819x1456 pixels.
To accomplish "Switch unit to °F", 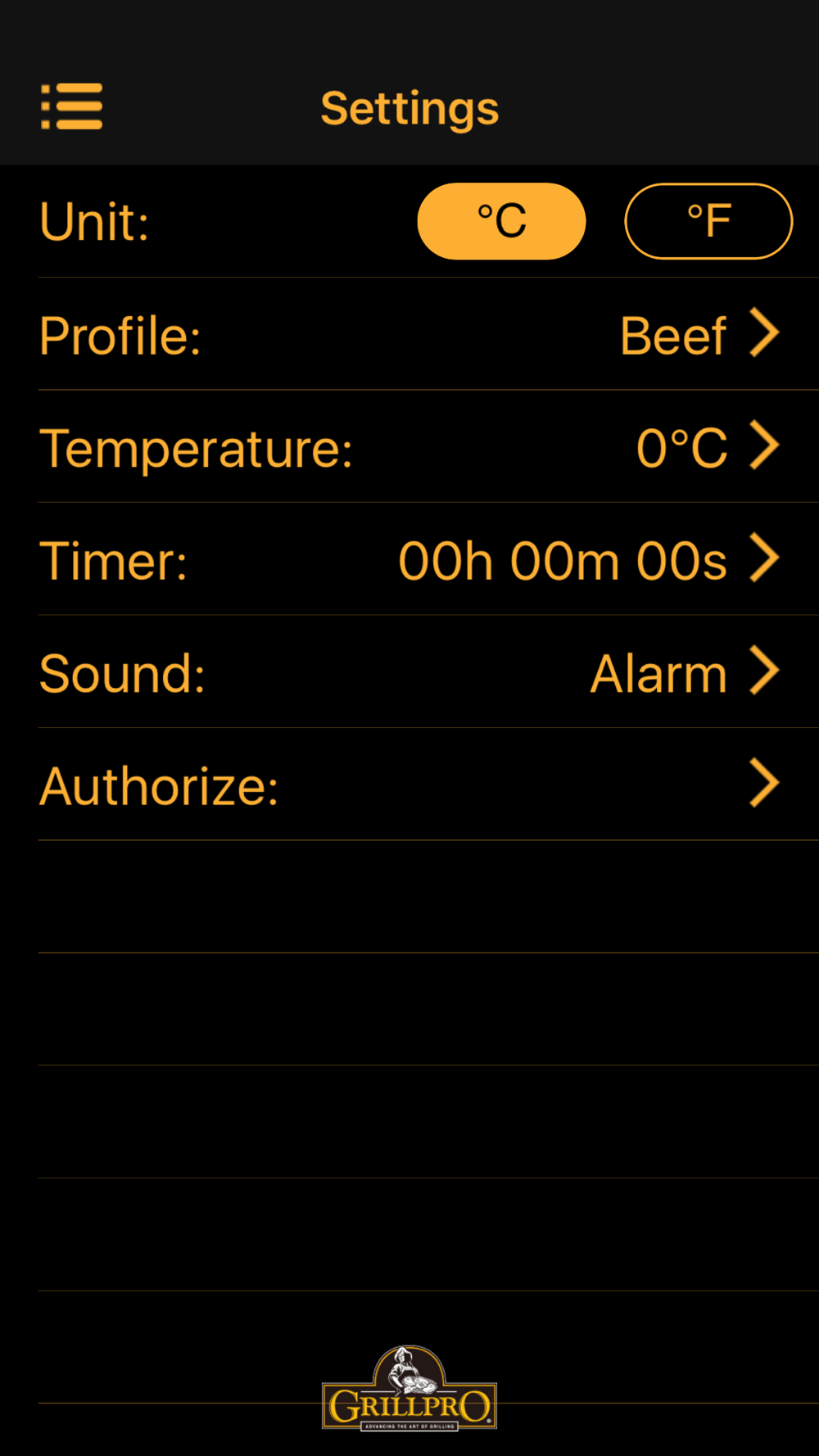I will (x=708, y=221).
